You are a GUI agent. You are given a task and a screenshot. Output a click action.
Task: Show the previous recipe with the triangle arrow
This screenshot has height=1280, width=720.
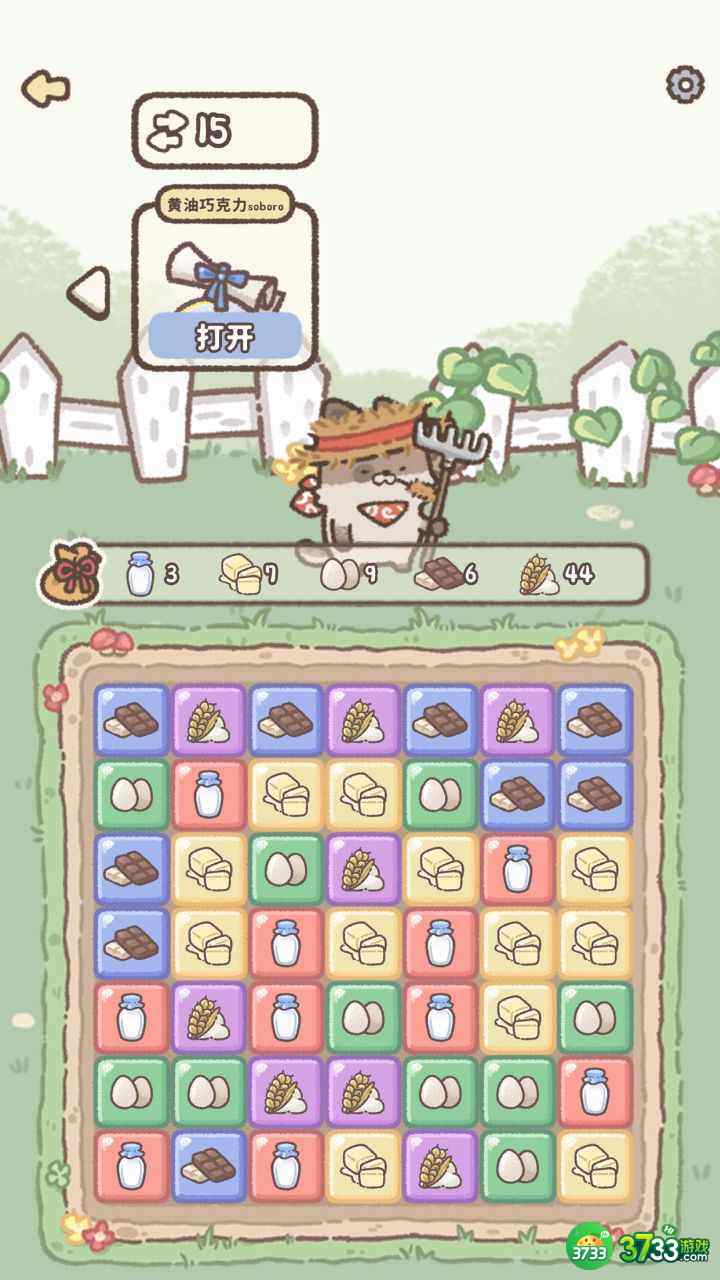90,291
